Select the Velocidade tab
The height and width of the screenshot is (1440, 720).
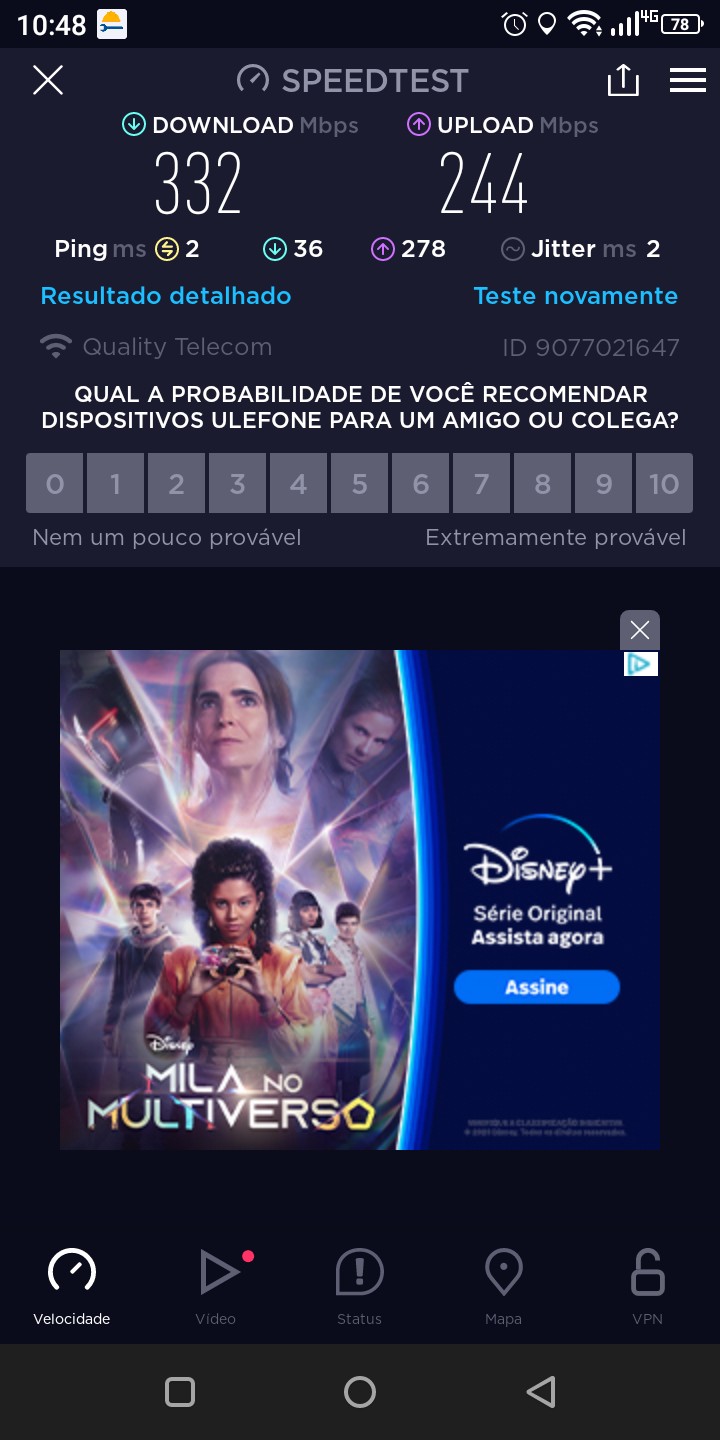pyautogui.click(x=72, y=1285)
